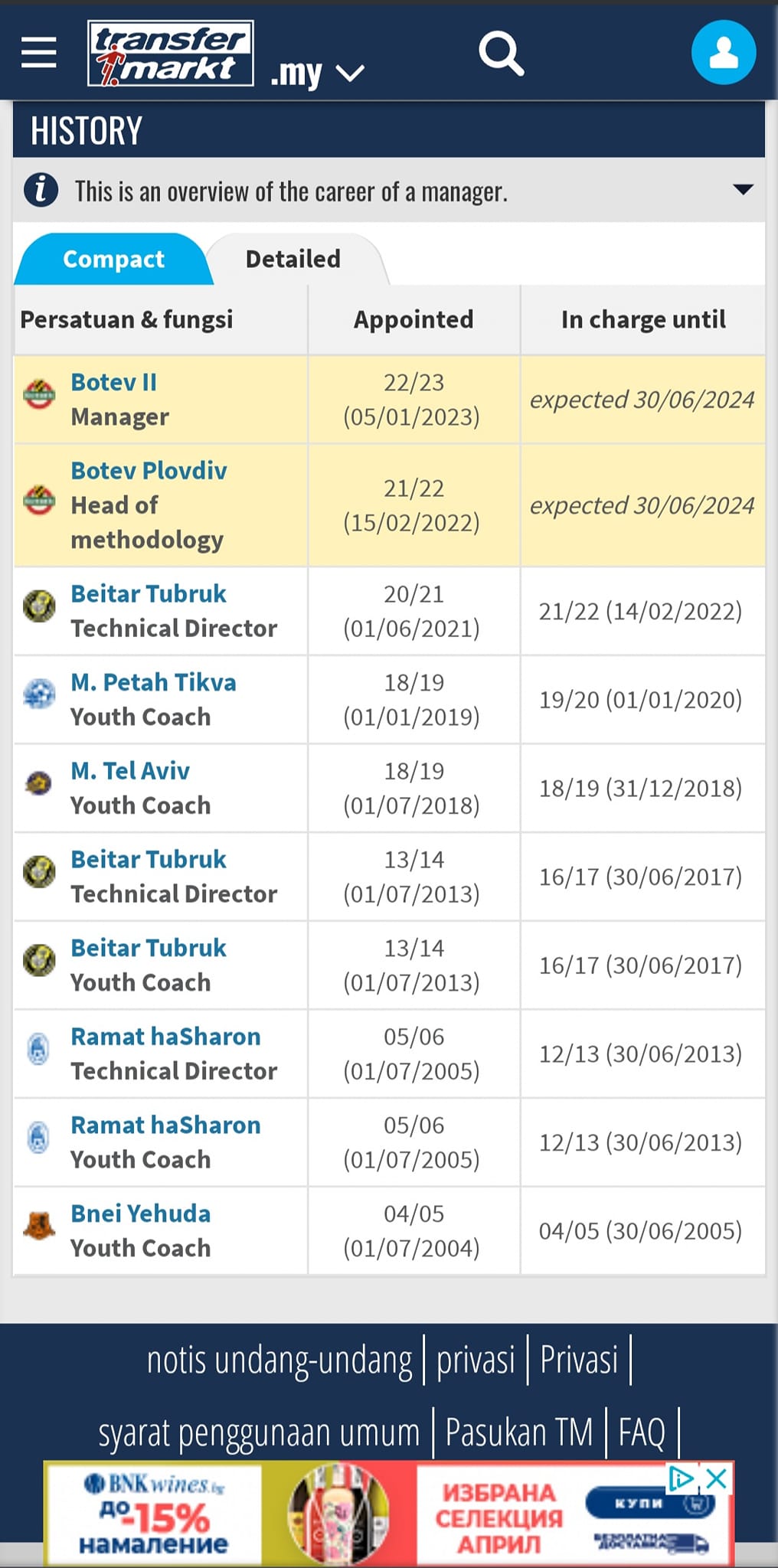Open the Botev II club link

click(113, 382)
